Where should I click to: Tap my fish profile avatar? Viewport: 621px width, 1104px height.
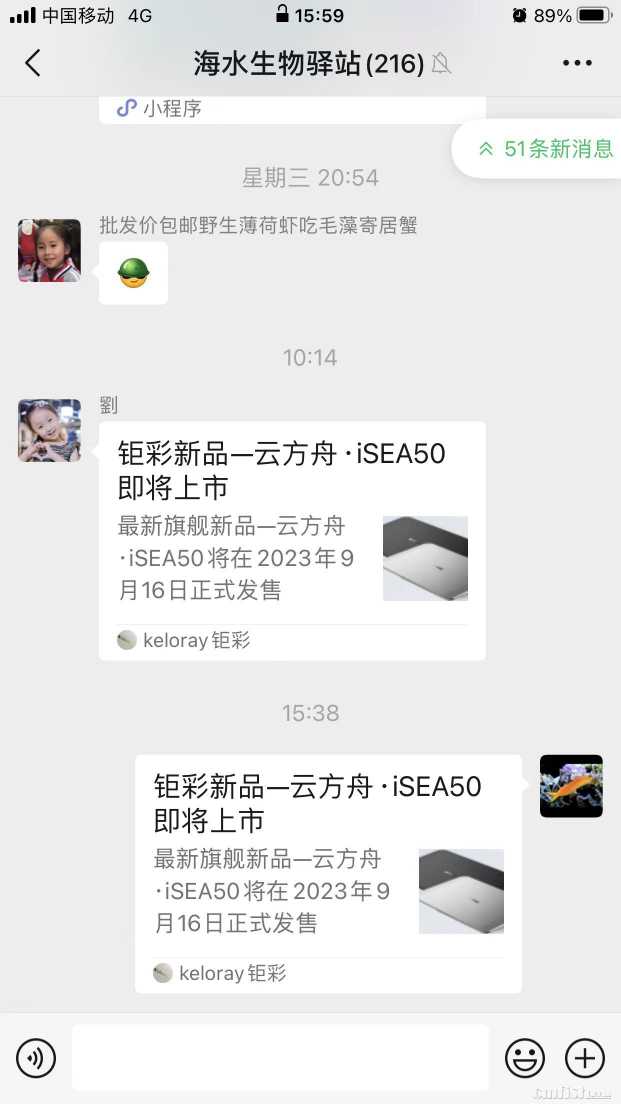pos(571,786)
